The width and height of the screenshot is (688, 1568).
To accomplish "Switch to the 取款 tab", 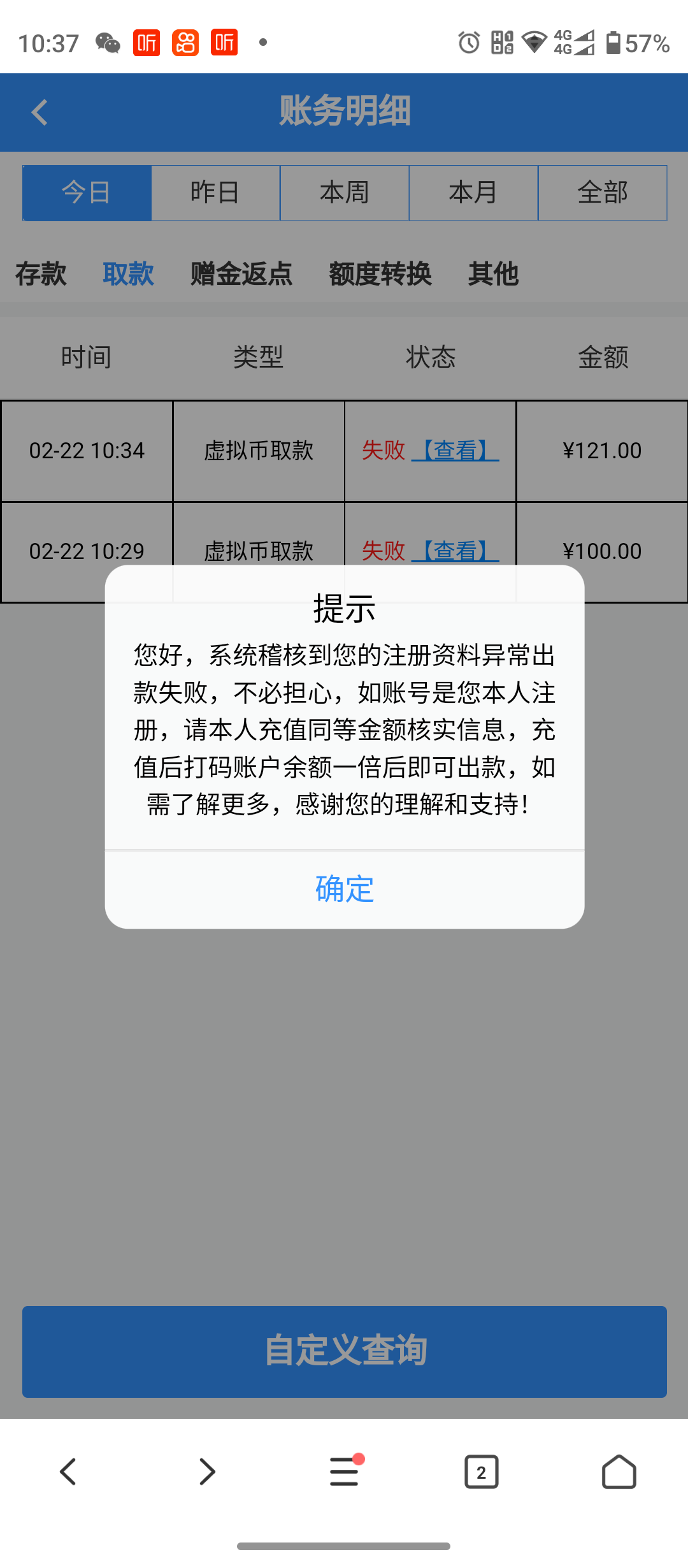I will pos(128,274).
